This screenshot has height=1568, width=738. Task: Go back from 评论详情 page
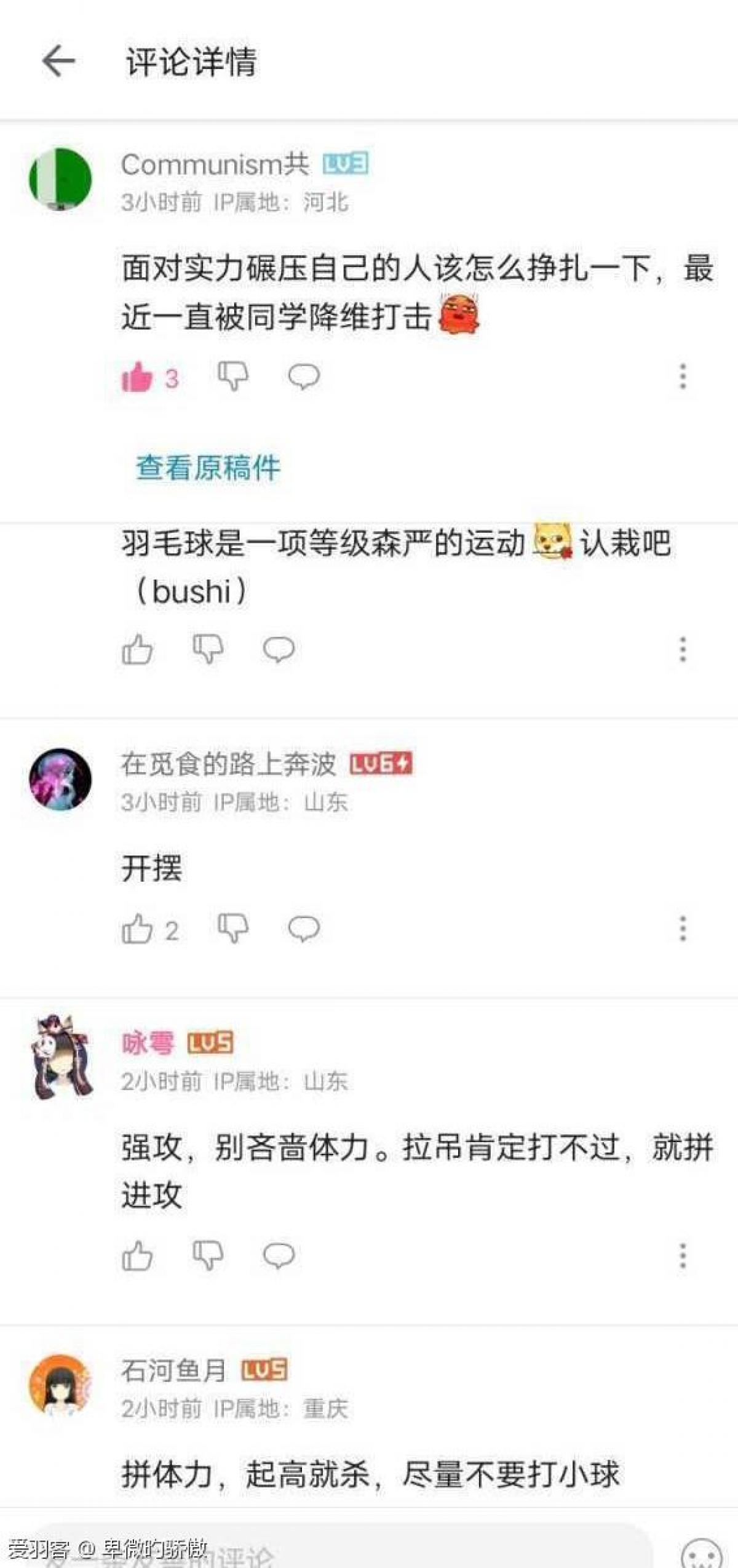pos(58,61)
